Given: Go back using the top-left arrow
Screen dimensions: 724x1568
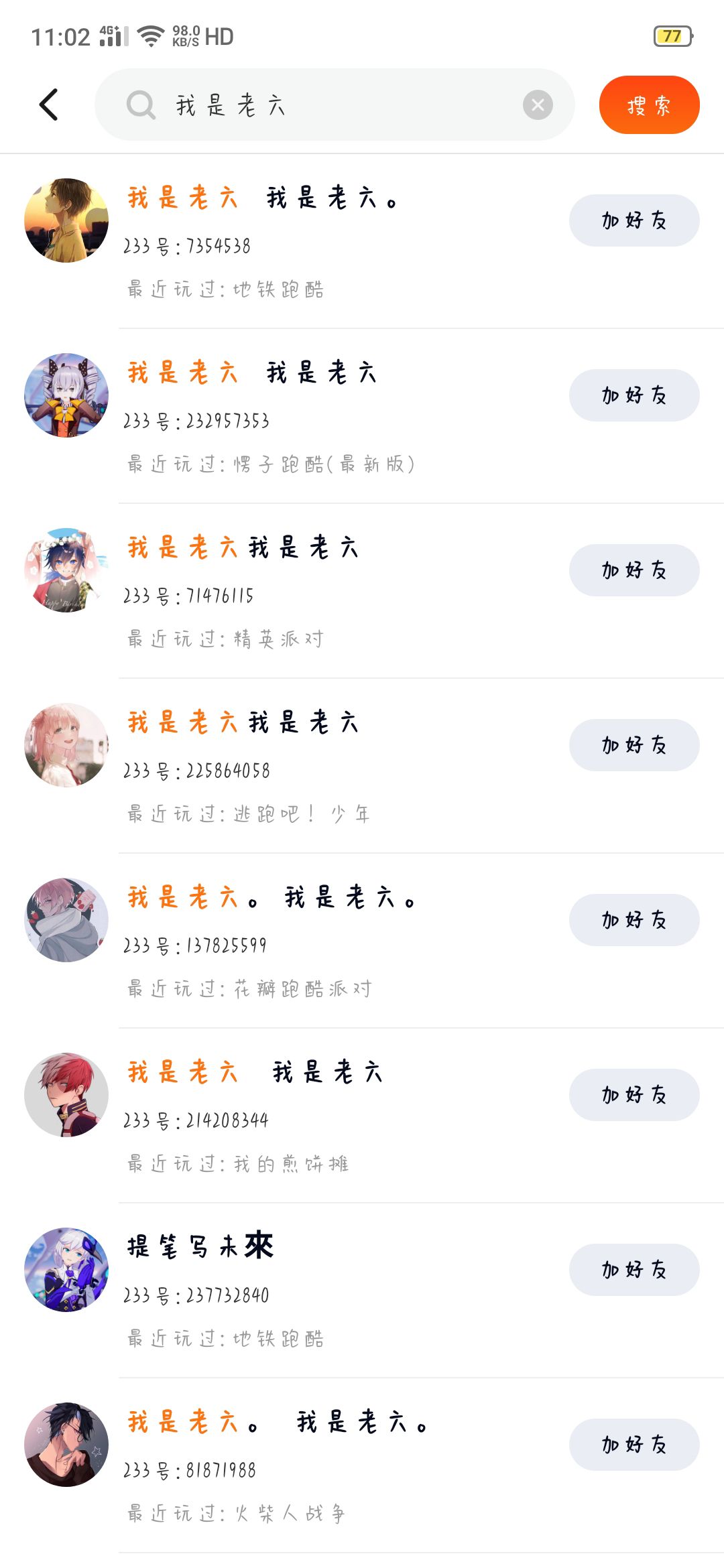Looking at the screenshot, I should coord(49,105).
